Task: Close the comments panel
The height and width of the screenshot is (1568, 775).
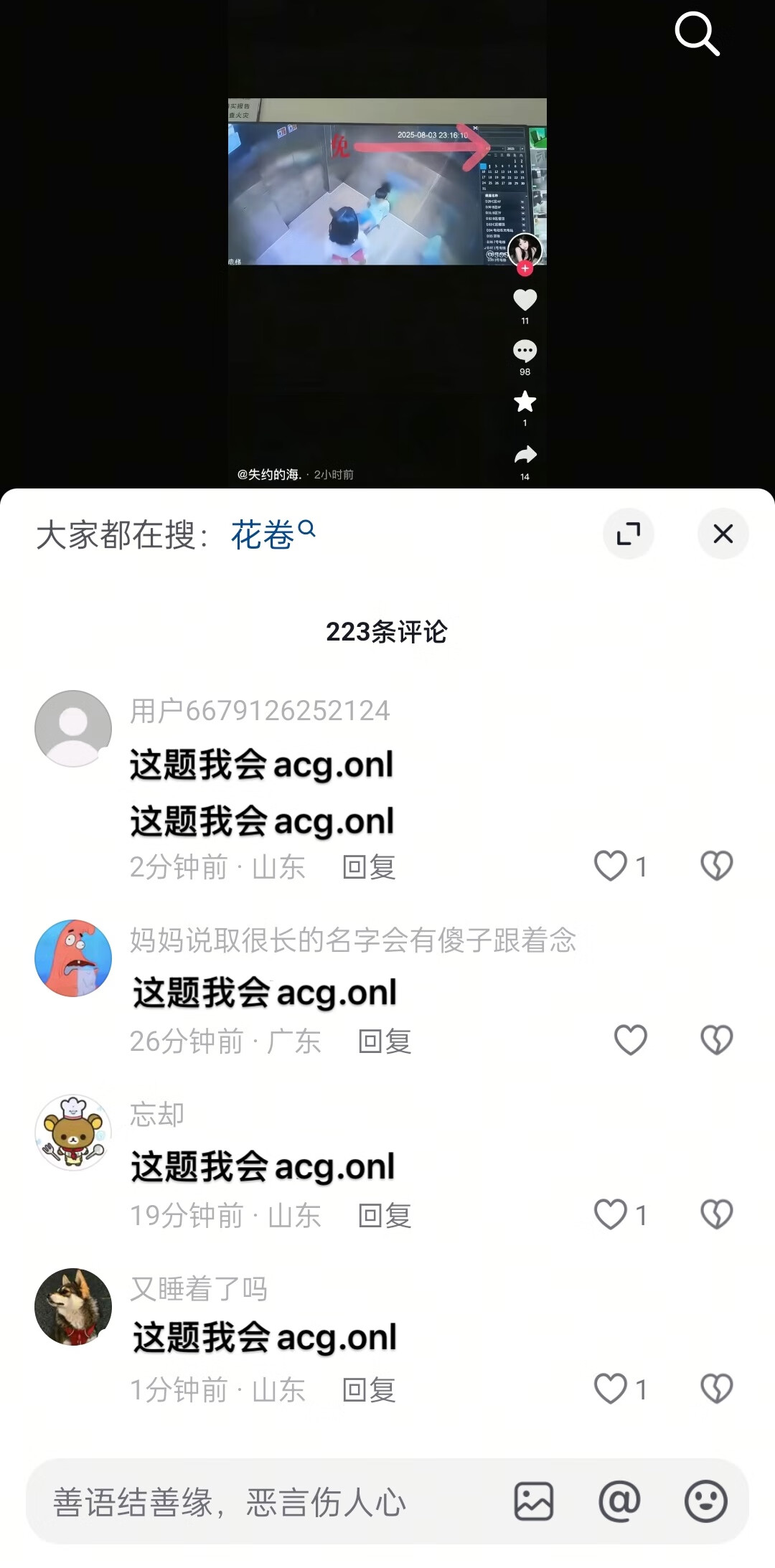Action: tap(723, 534)
